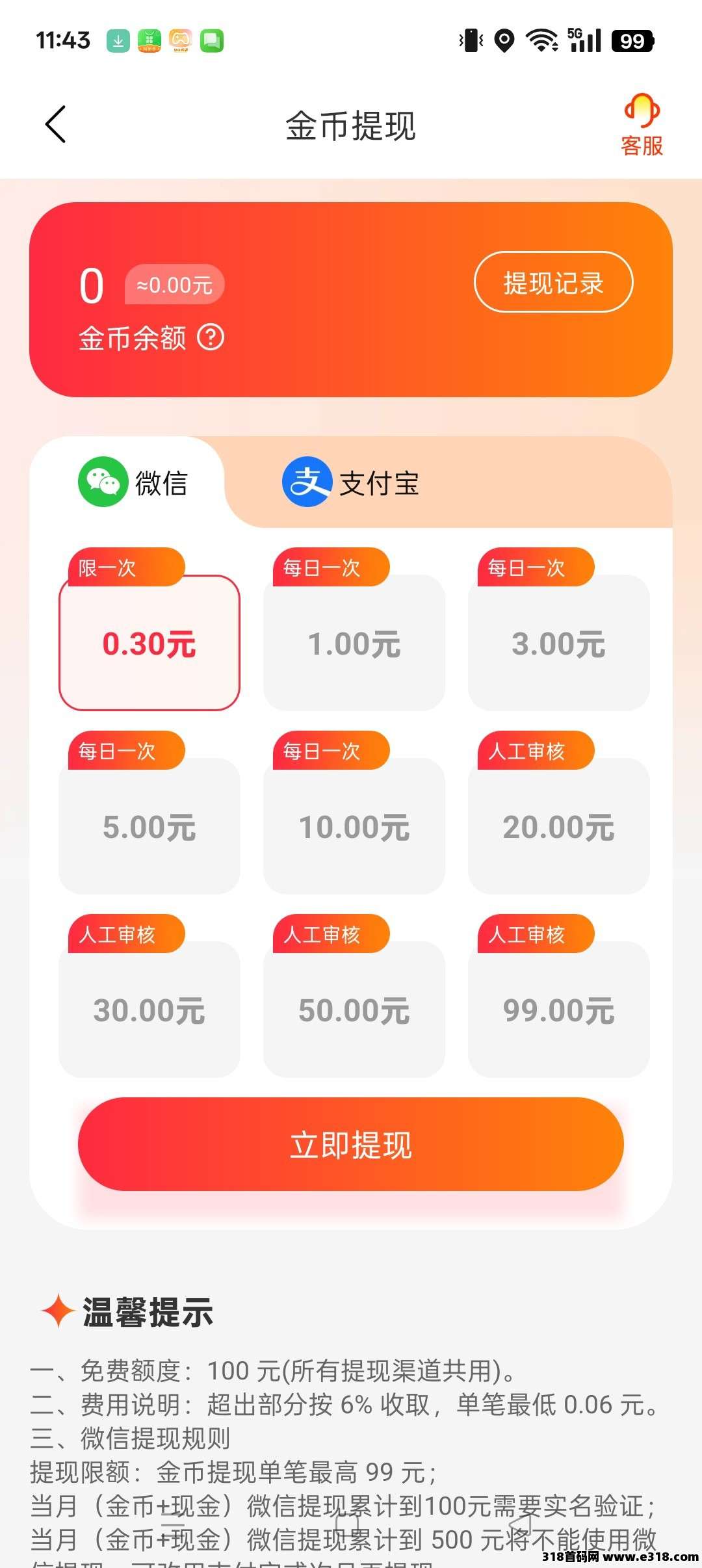Tap 立即提现 to withdraw now

pos(351,1144)
